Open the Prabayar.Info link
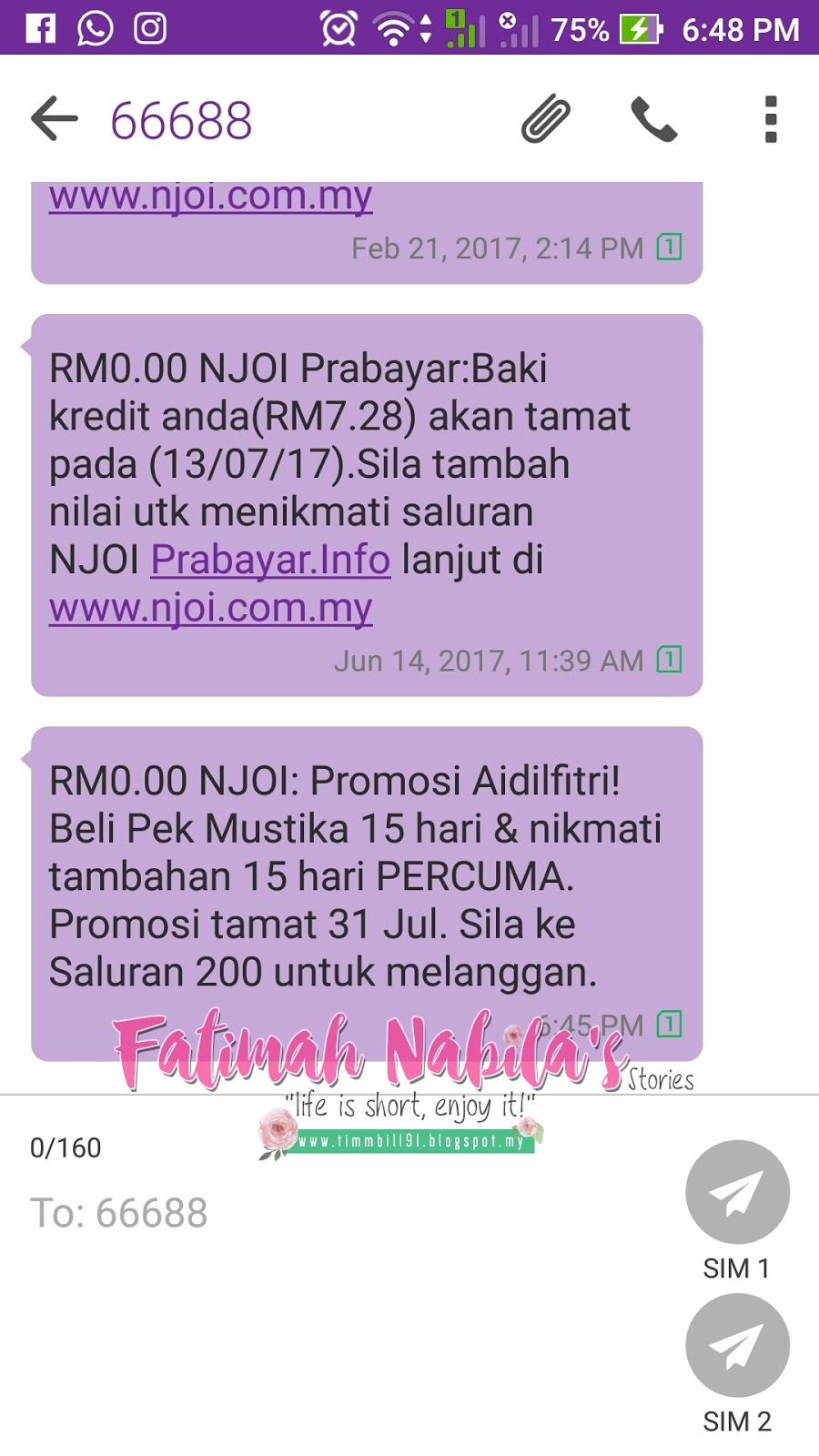The width and height of the screenshot is (819, 1456). click(270, 560)
